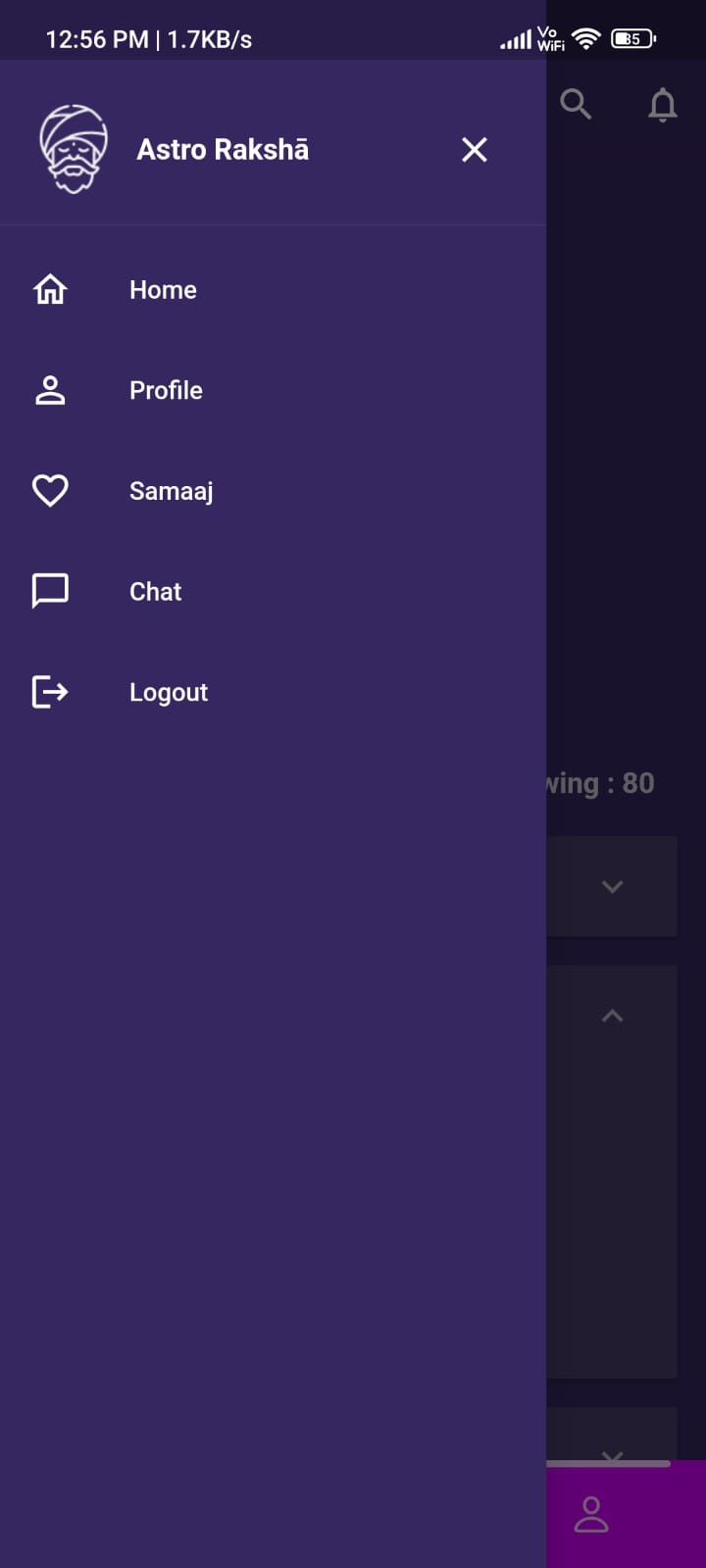Open the Profile menu item
Viewport: 706px width, 1568px height.
[165, 390]
